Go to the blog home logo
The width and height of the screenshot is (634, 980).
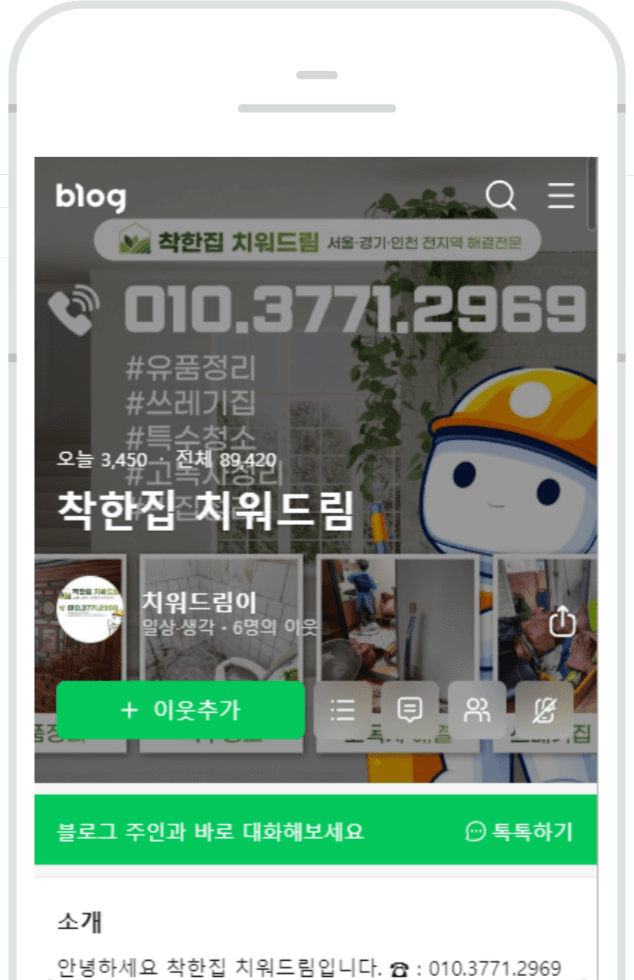(x=91, y=197)
